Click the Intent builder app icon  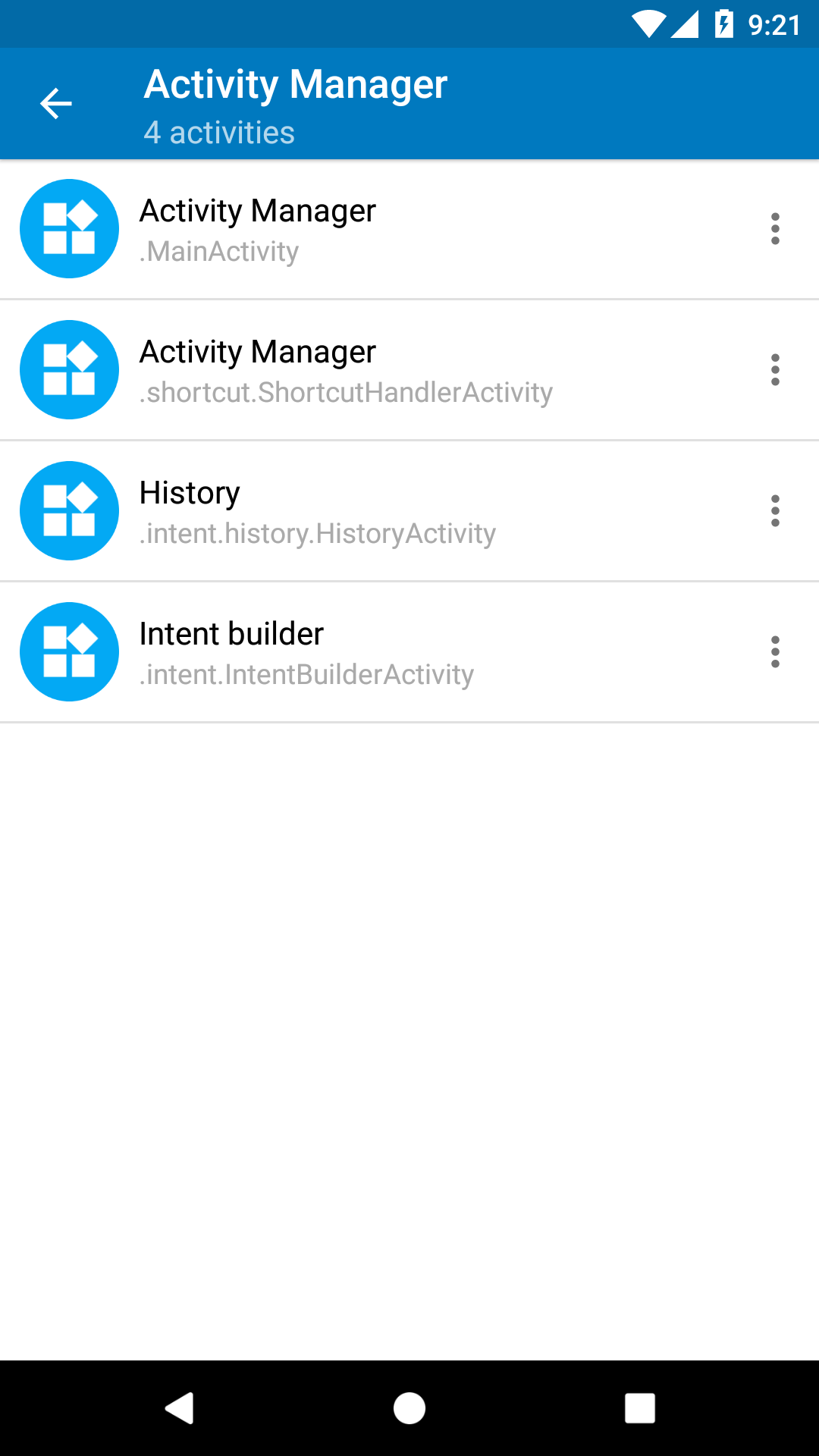69,652
